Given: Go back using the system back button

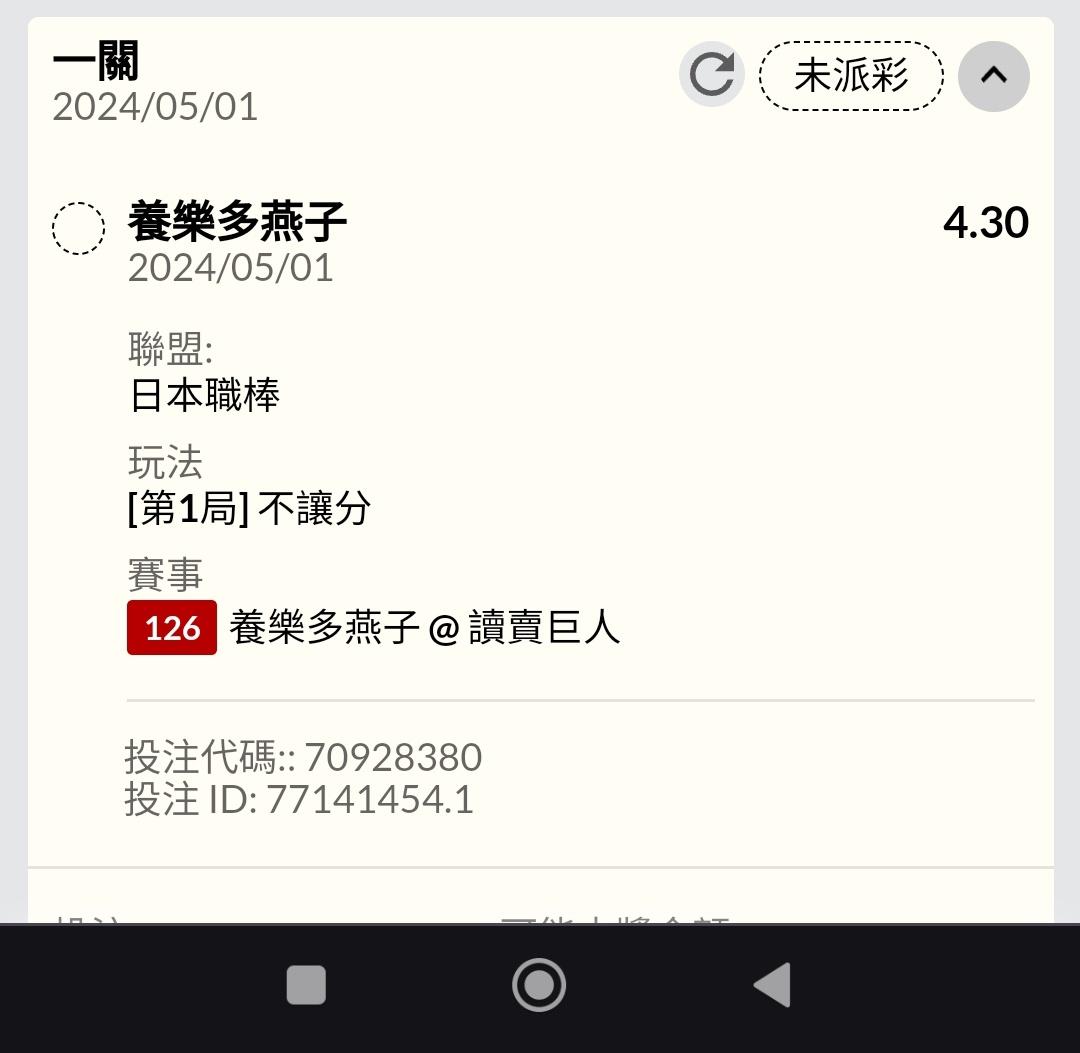Looking at the screenshot, I should tap(772, 985).
